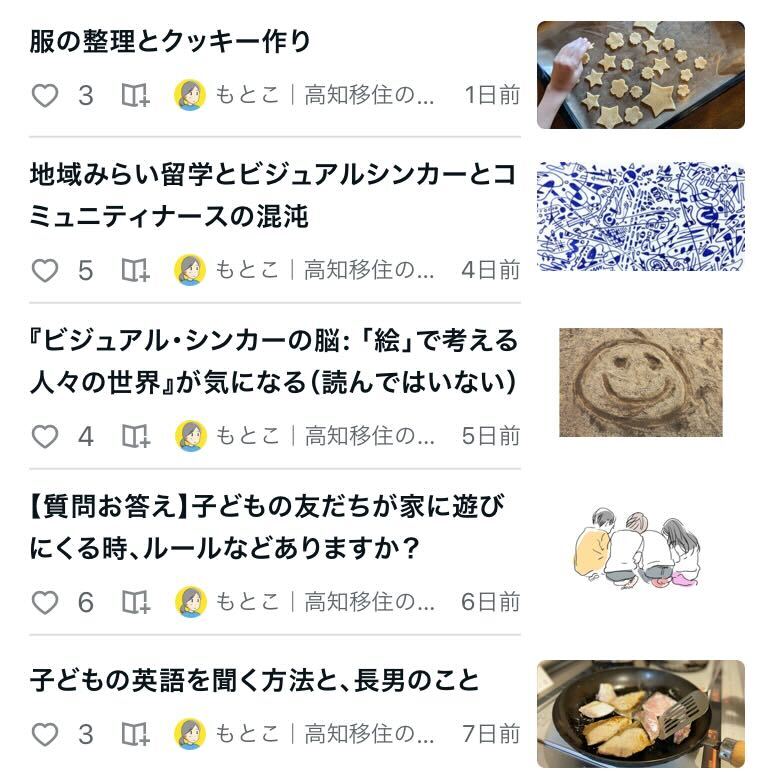Open the article 服の整理とクッキー作り
This screenshot has width=774, height=772.
coord(170,41)
